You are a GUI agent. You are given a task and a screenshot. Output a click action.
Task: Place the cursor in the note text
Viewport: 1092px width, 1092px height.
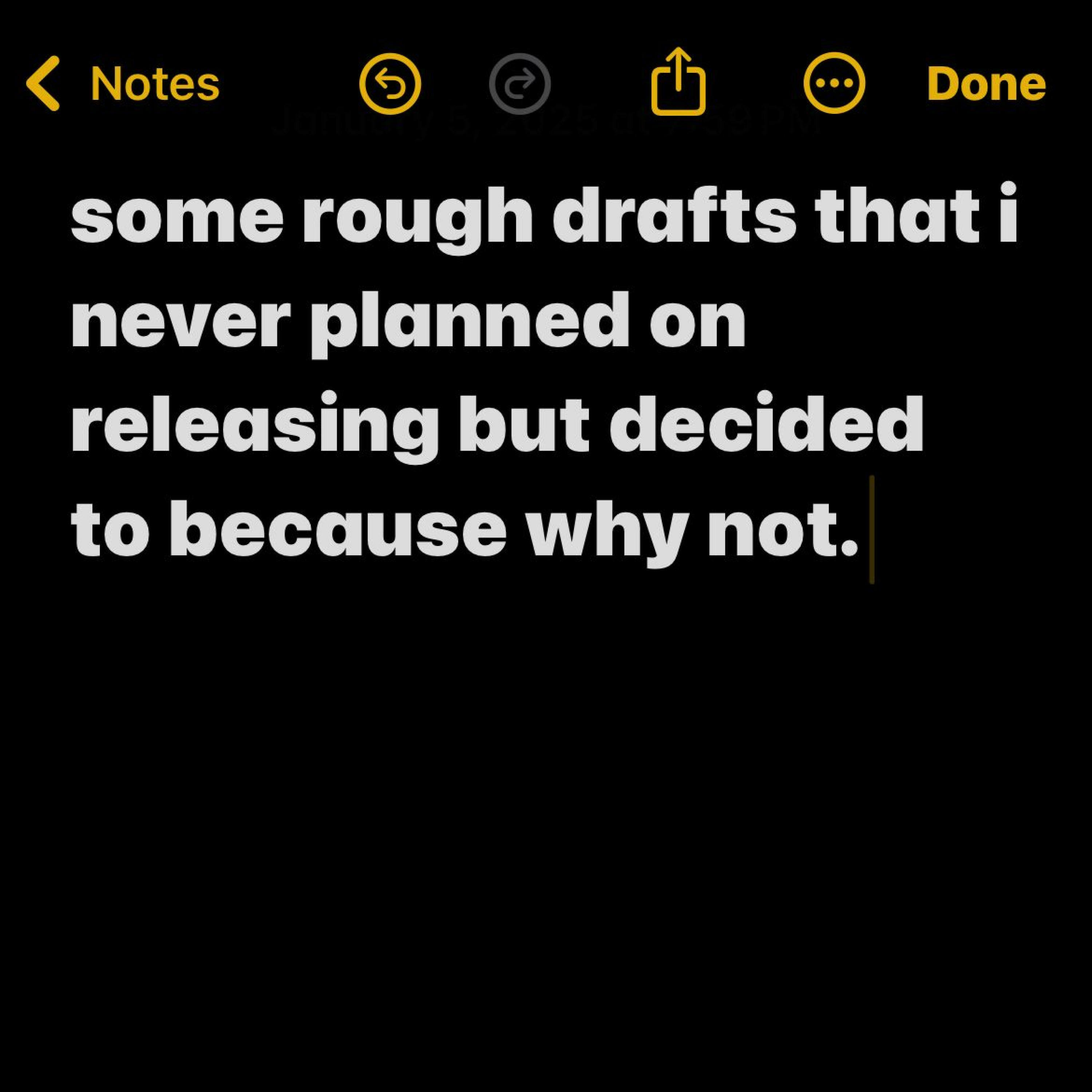click(509, 373)
